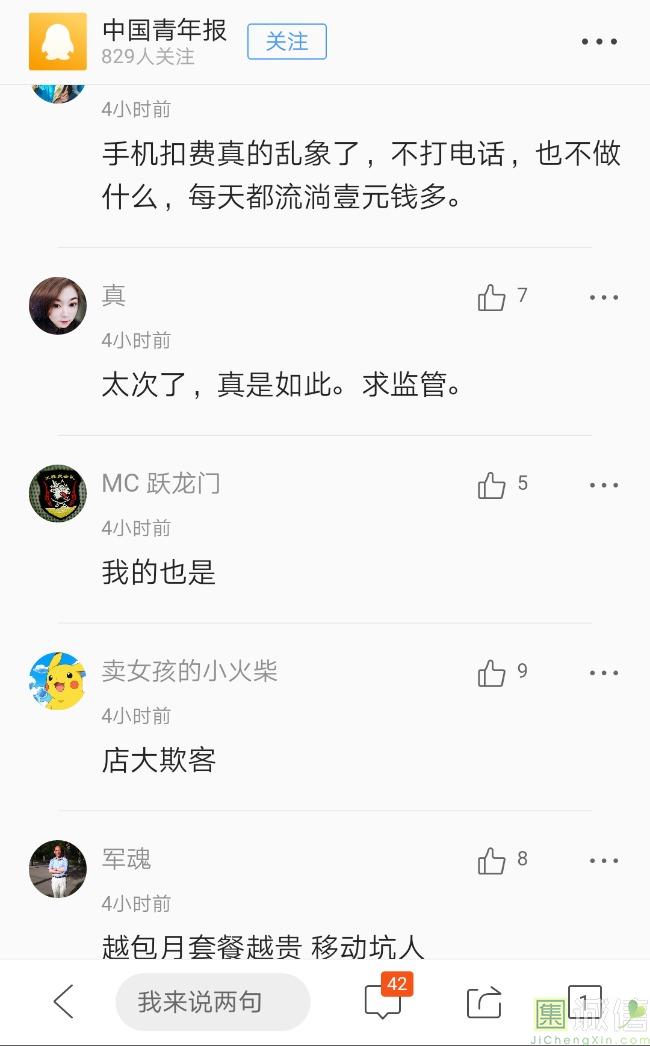Open more options for 军魂's comment
Image resolution: width=650 pixels, height=1046 pixels.
click(604, 861)
